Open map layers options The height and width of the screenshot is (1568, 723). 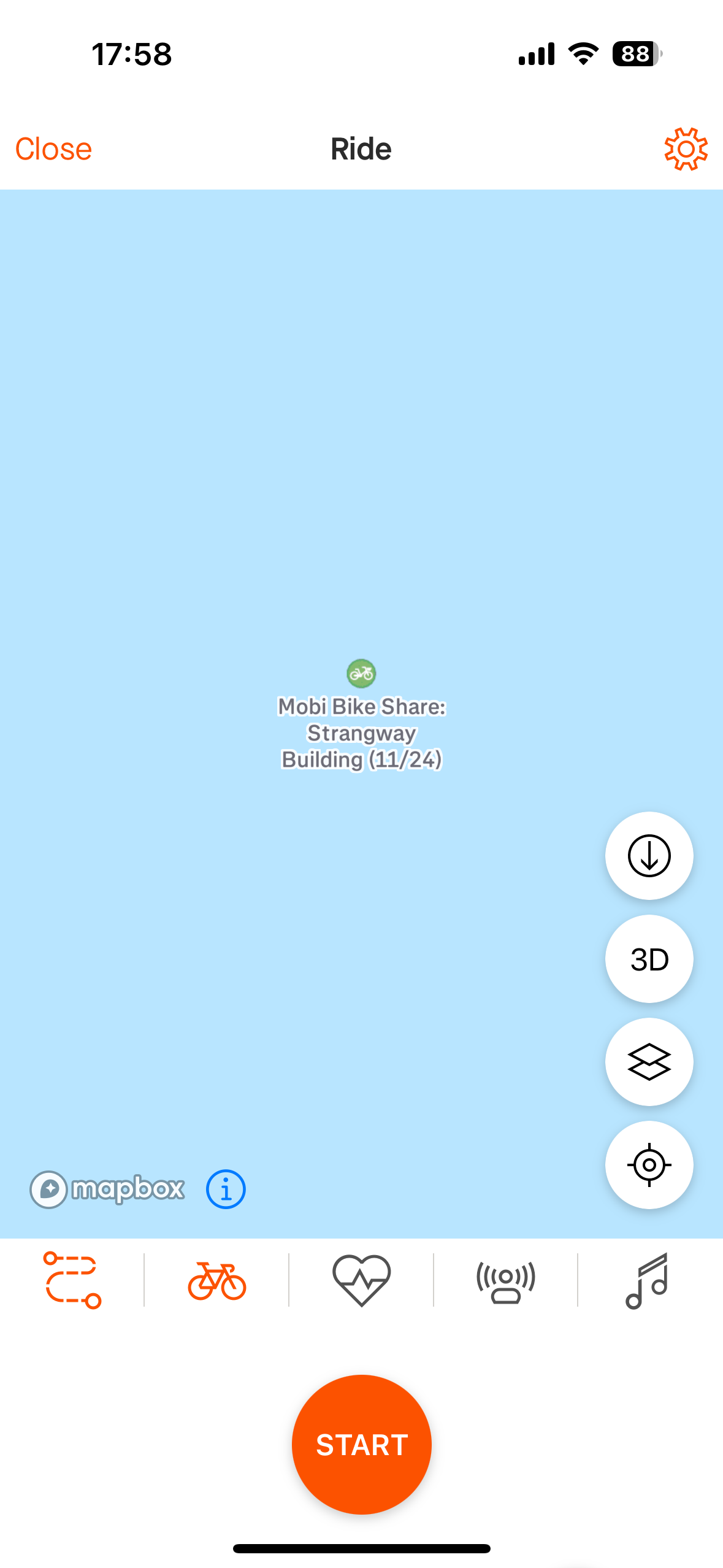point(649,1062)
